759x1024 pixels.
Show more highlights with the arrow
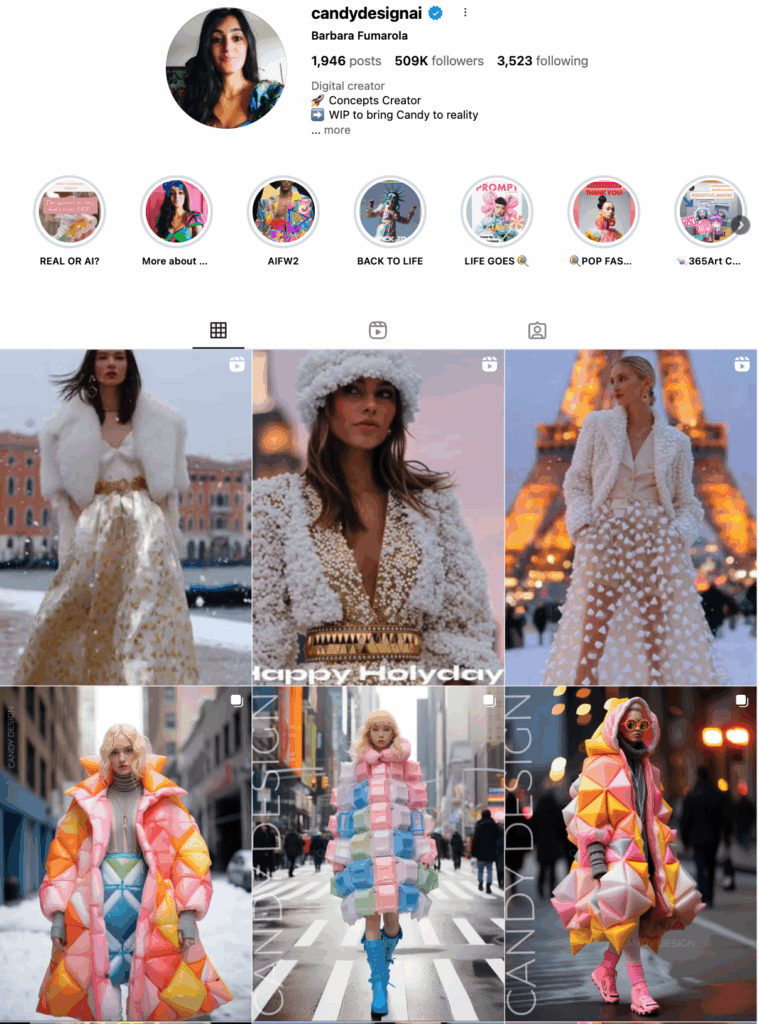(x=740, y=225)
